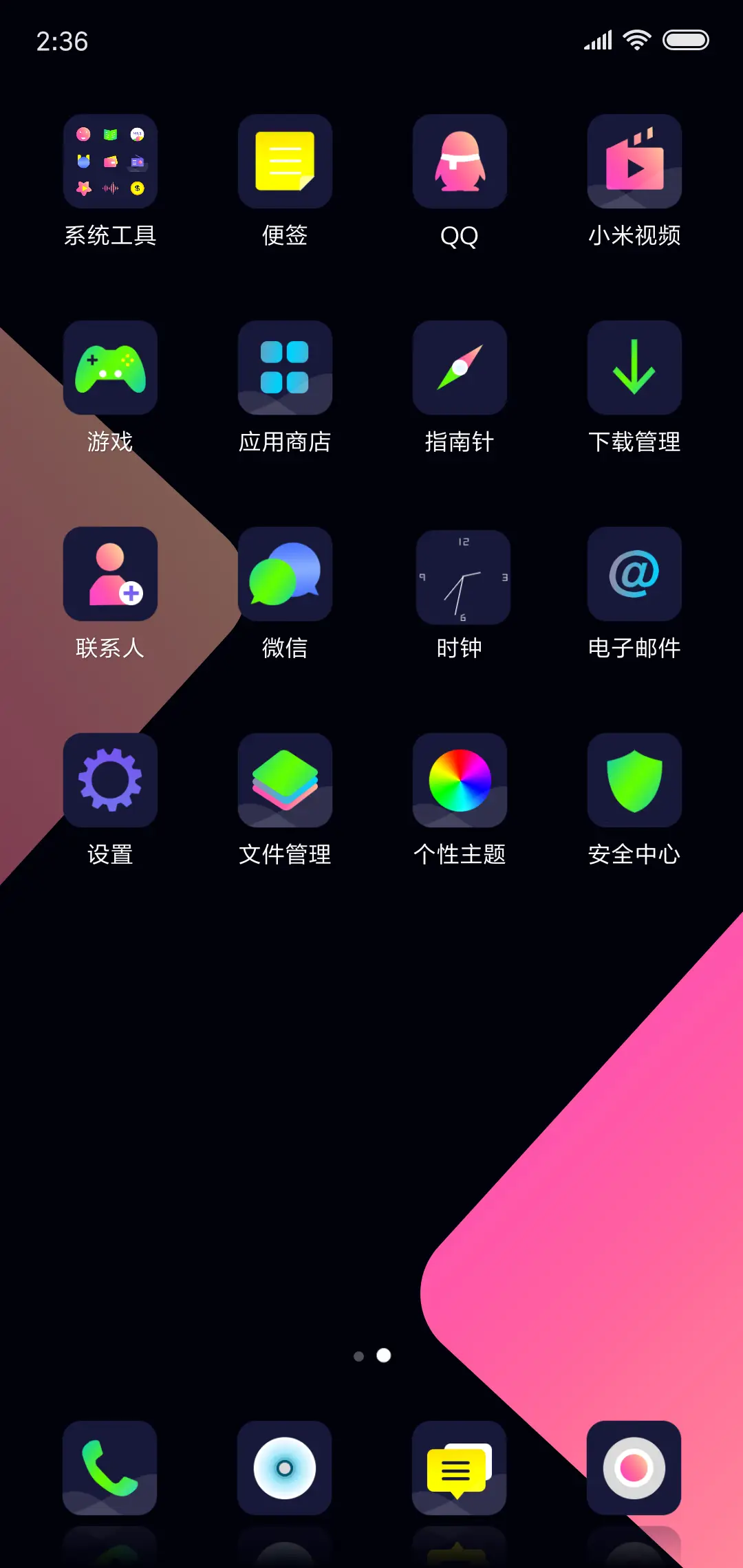Launch the 安全中心 security center
The image size is (743, 1568).
pyautogui.click(x=634, y=780)
